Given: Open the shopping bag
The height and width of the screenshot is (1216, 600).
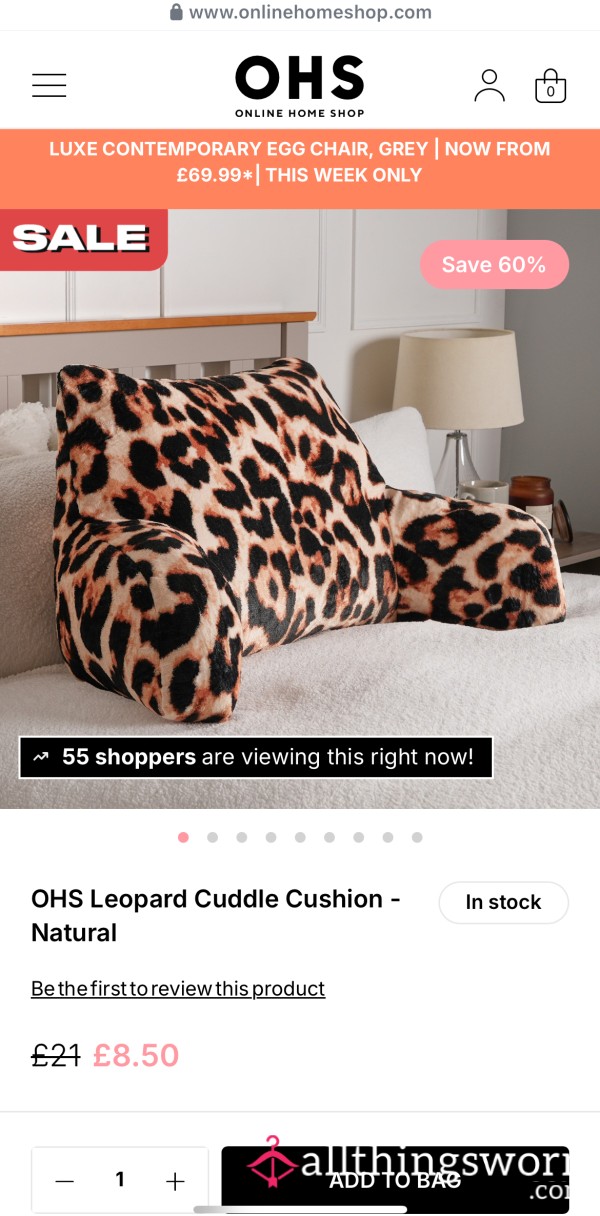Looking at the screenshot, I should (x=550, y=86).
